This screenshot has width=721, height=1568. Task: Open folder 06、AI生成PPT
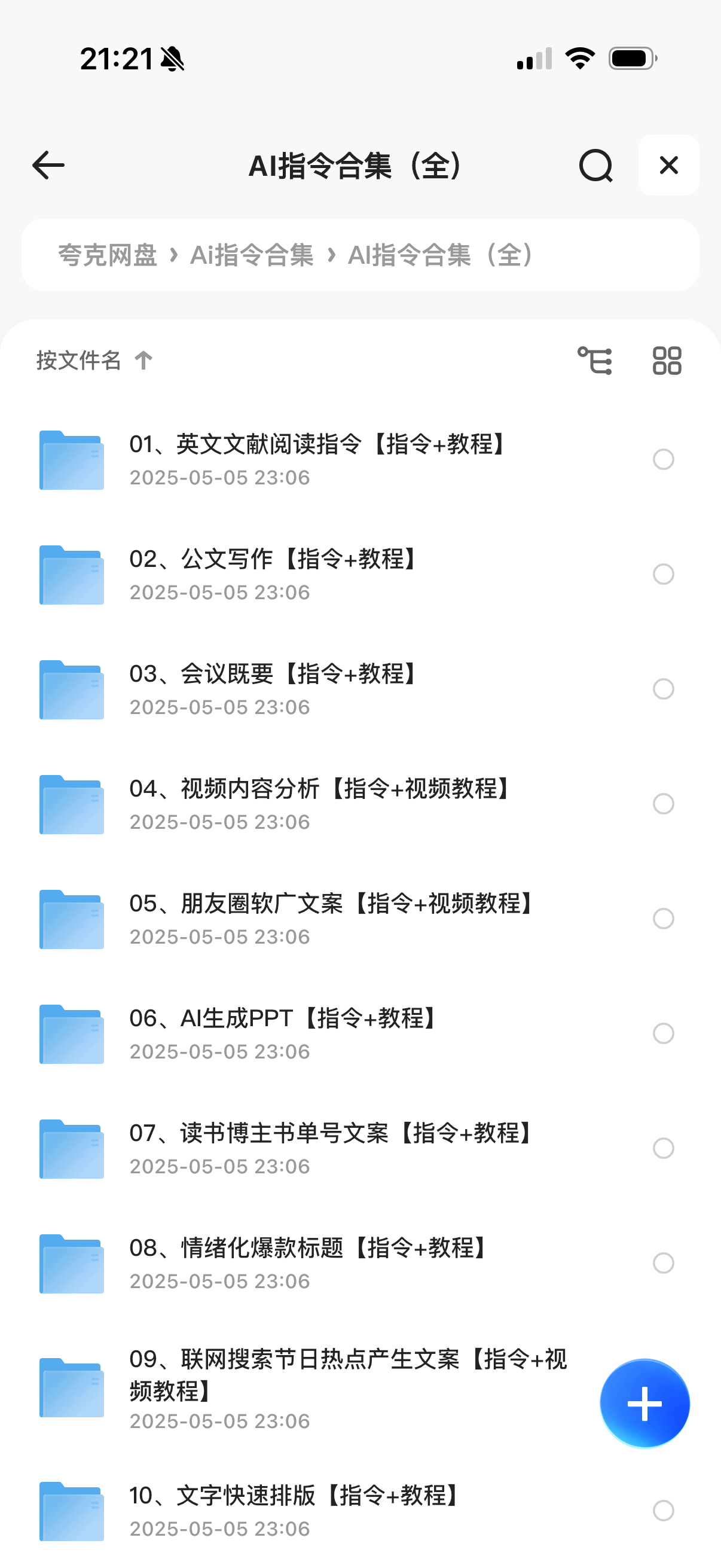point(283,1033)
